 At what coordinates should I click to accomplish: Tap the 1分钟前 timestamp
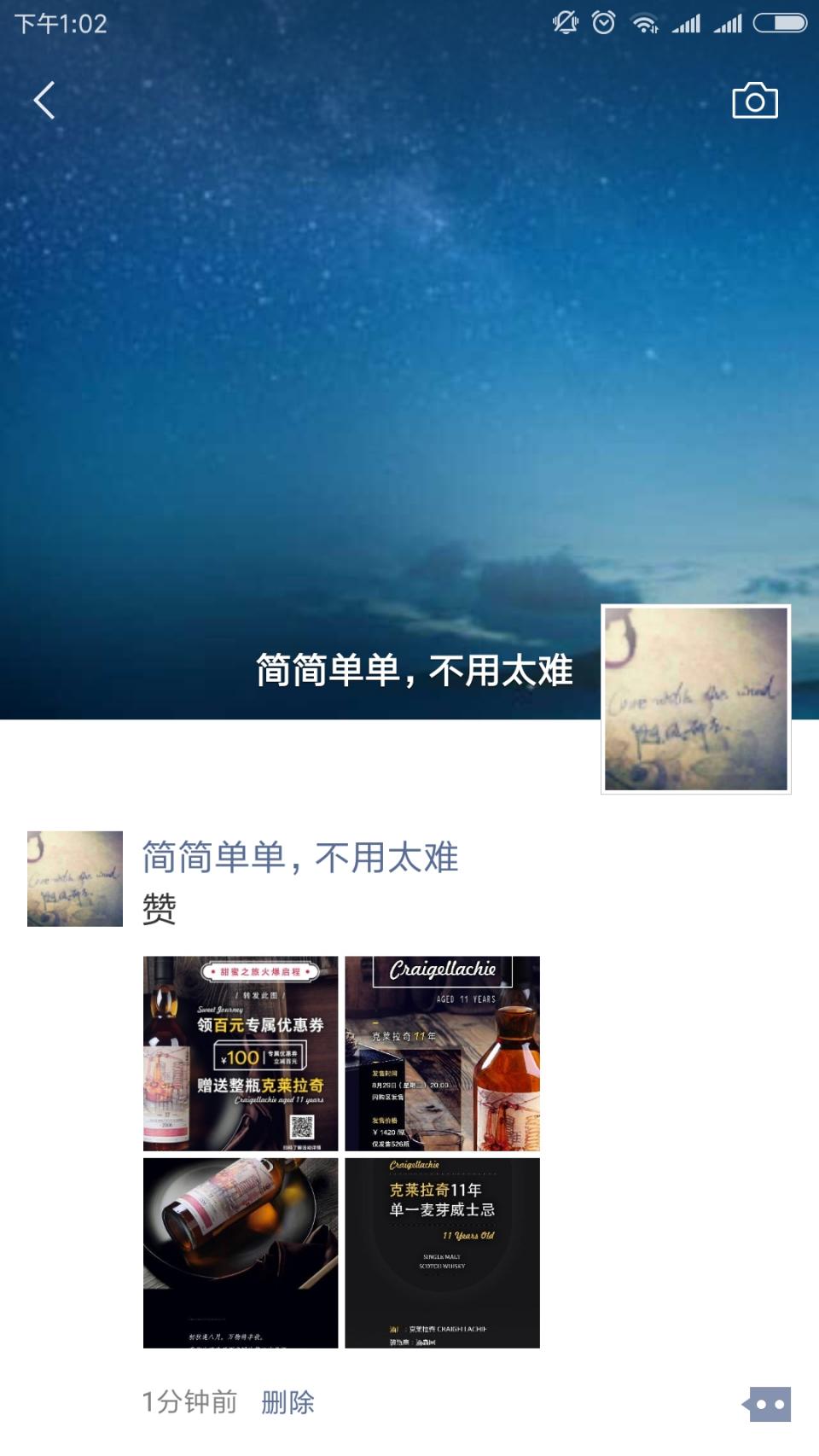pos(189,1401)
